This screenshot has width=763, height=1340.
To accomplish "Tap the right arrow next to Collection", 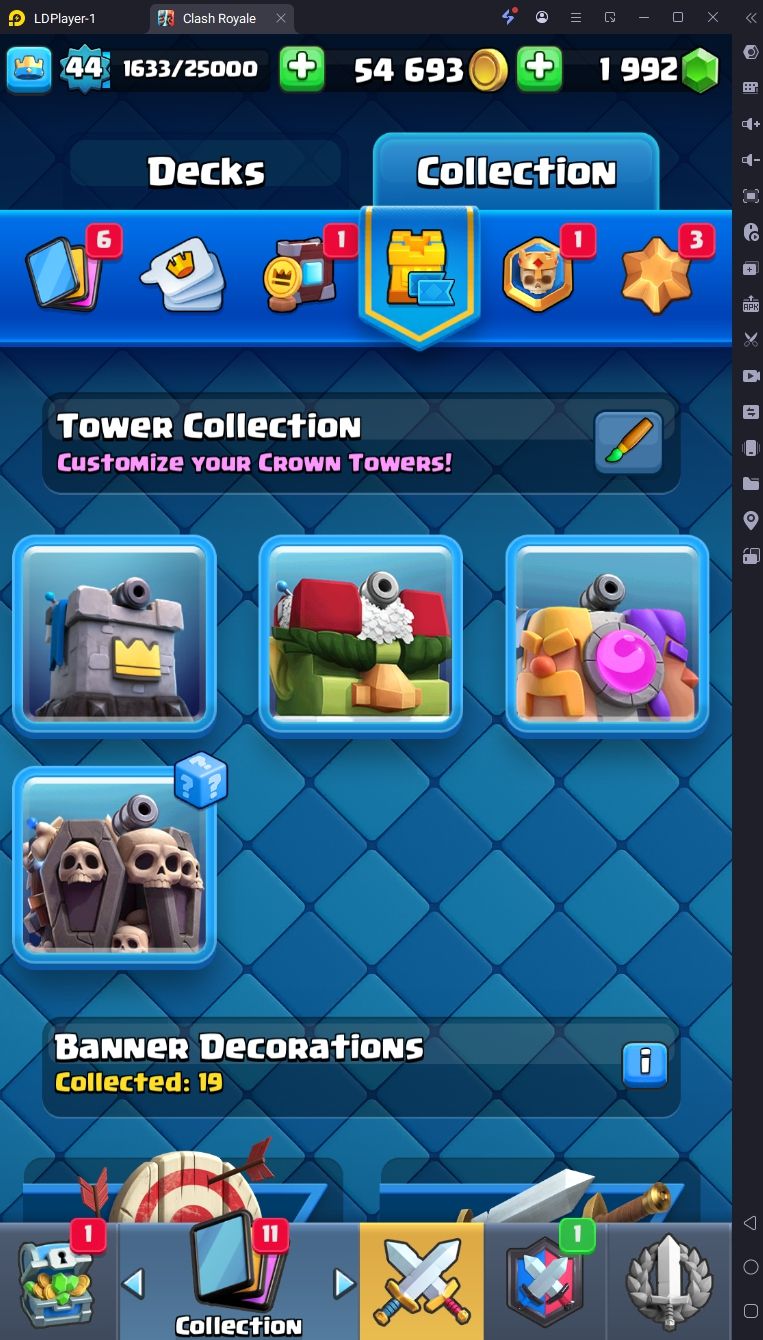I will tap(344, 1282).
